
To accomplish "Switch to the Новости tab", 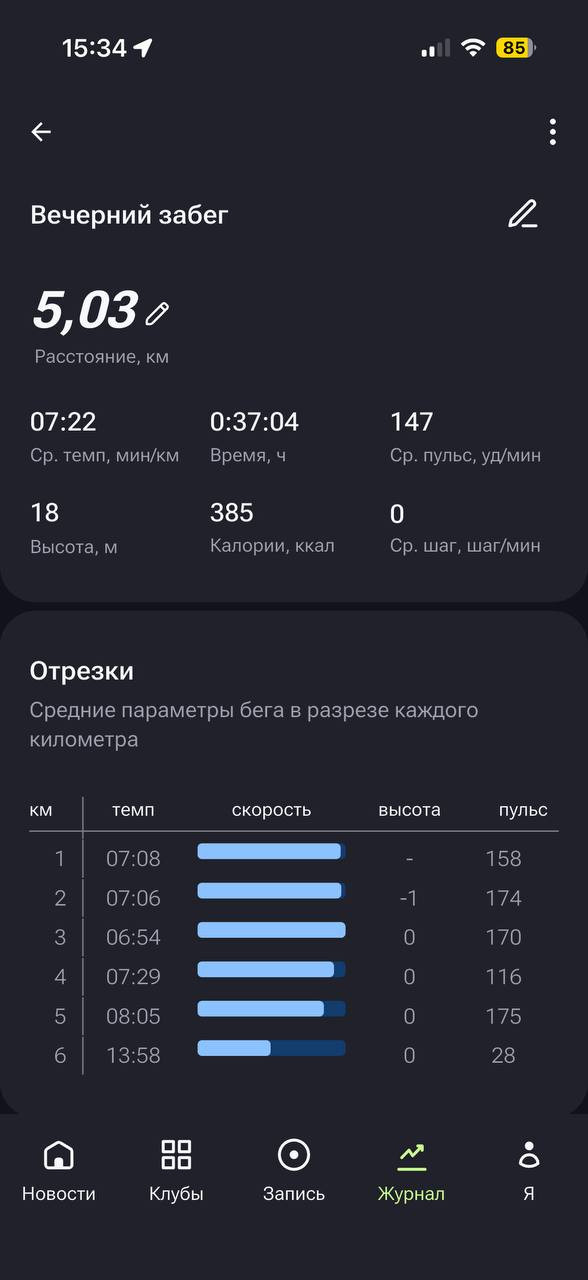I will pyautogui.click(x=59, y=1171).
